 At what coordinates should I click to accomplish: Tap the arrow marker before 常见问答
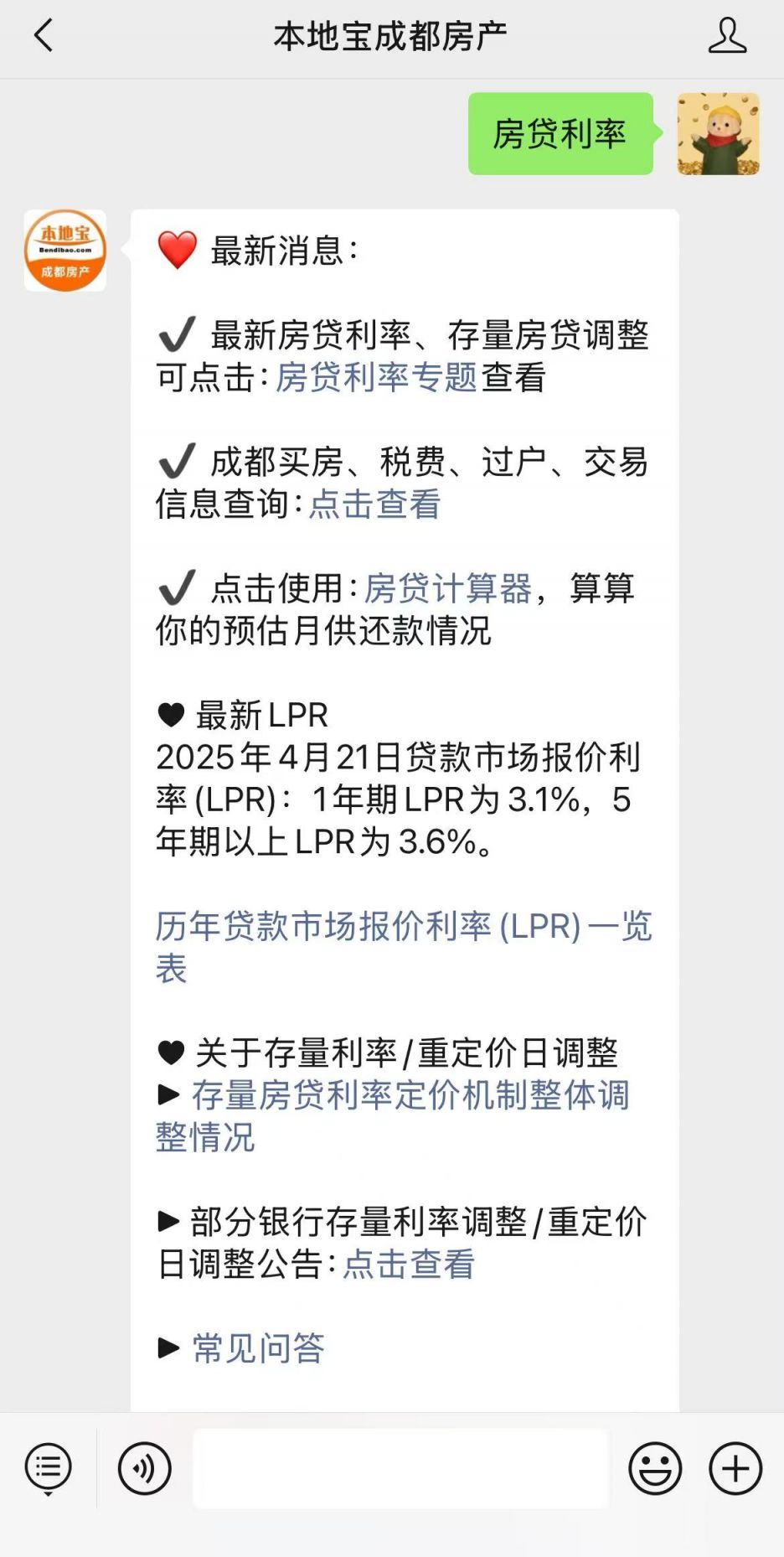(168, 1347)
